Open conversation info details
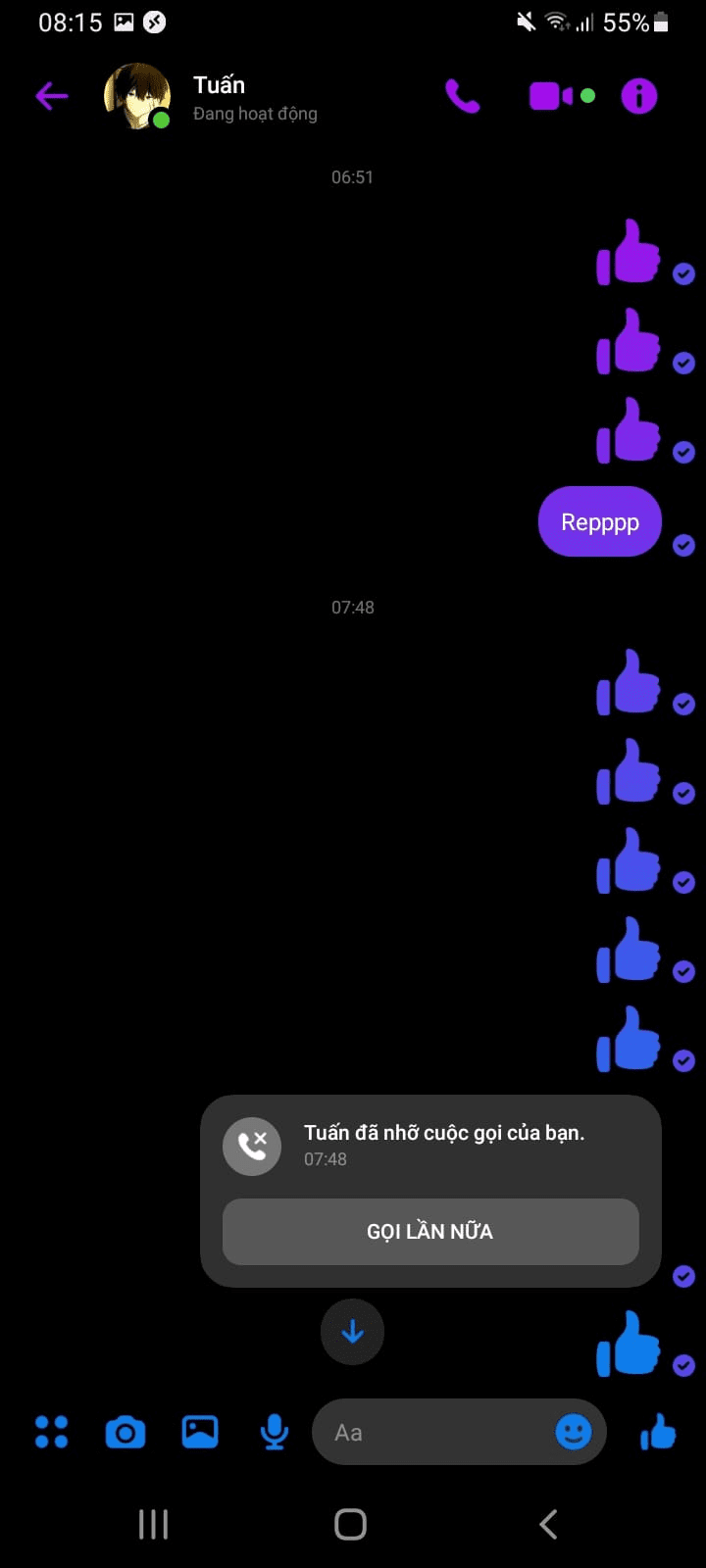706x1568 pixels. tap(638, 96)
